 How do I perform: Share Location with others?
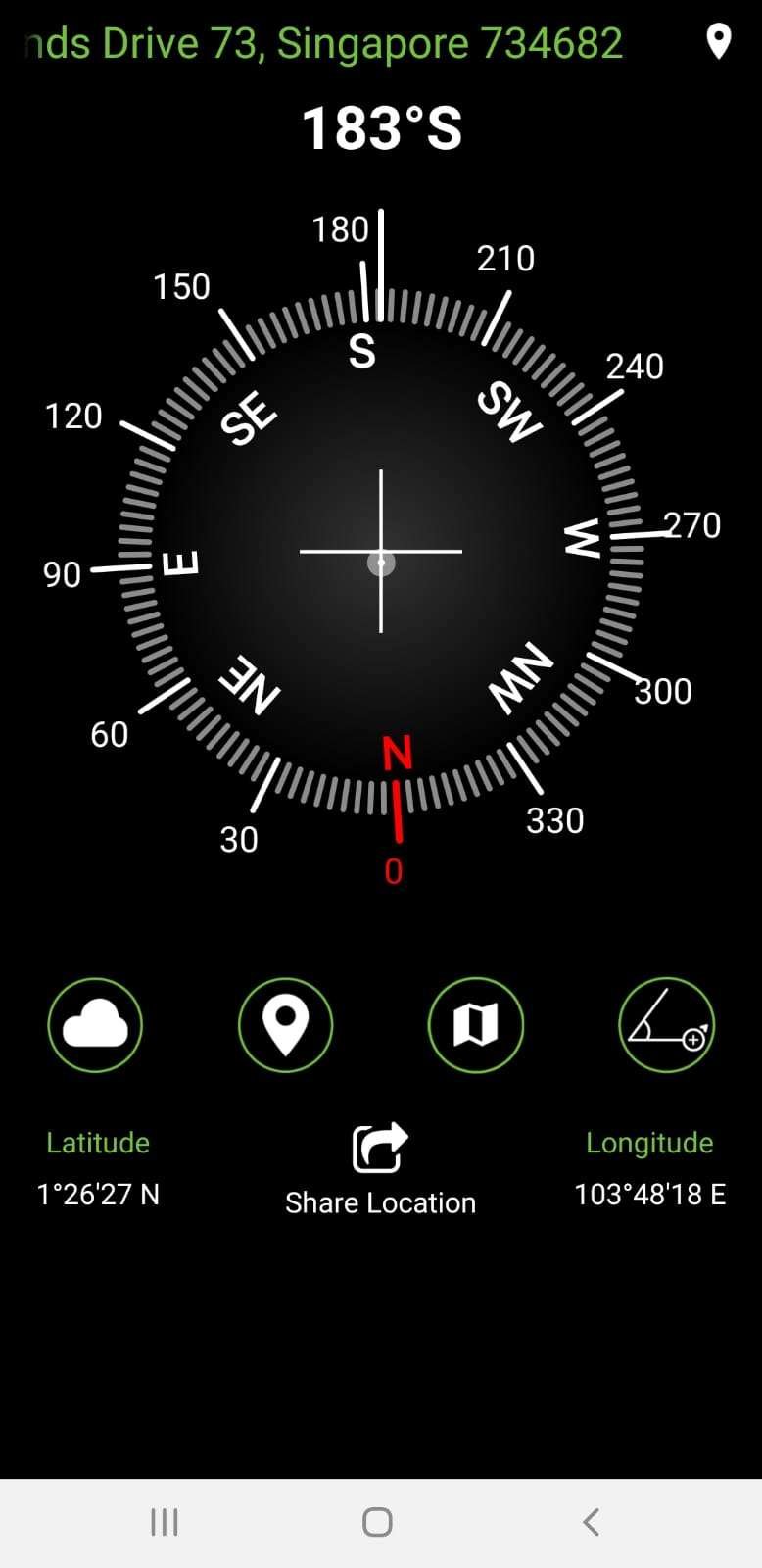(x=380, y=1168)
